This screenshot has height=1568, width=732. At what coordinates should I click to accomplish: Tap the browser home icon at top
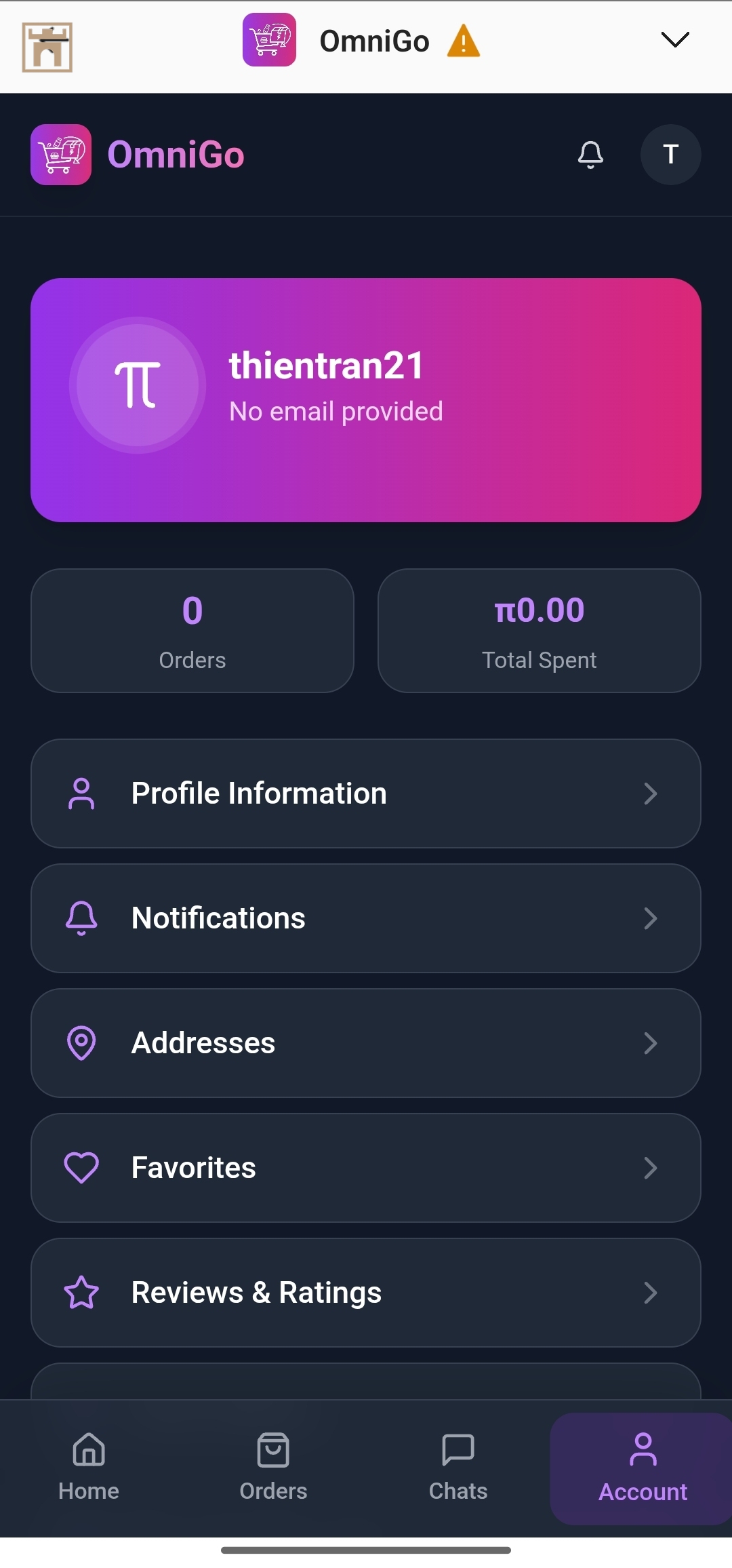pos(47,47)
